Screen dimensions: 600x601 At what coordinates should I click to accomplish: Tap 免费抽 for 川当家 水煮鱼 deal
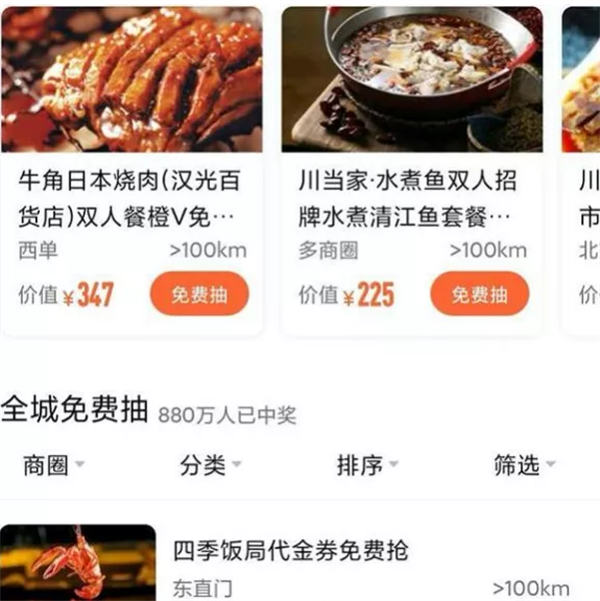click(x=479, y=294)
